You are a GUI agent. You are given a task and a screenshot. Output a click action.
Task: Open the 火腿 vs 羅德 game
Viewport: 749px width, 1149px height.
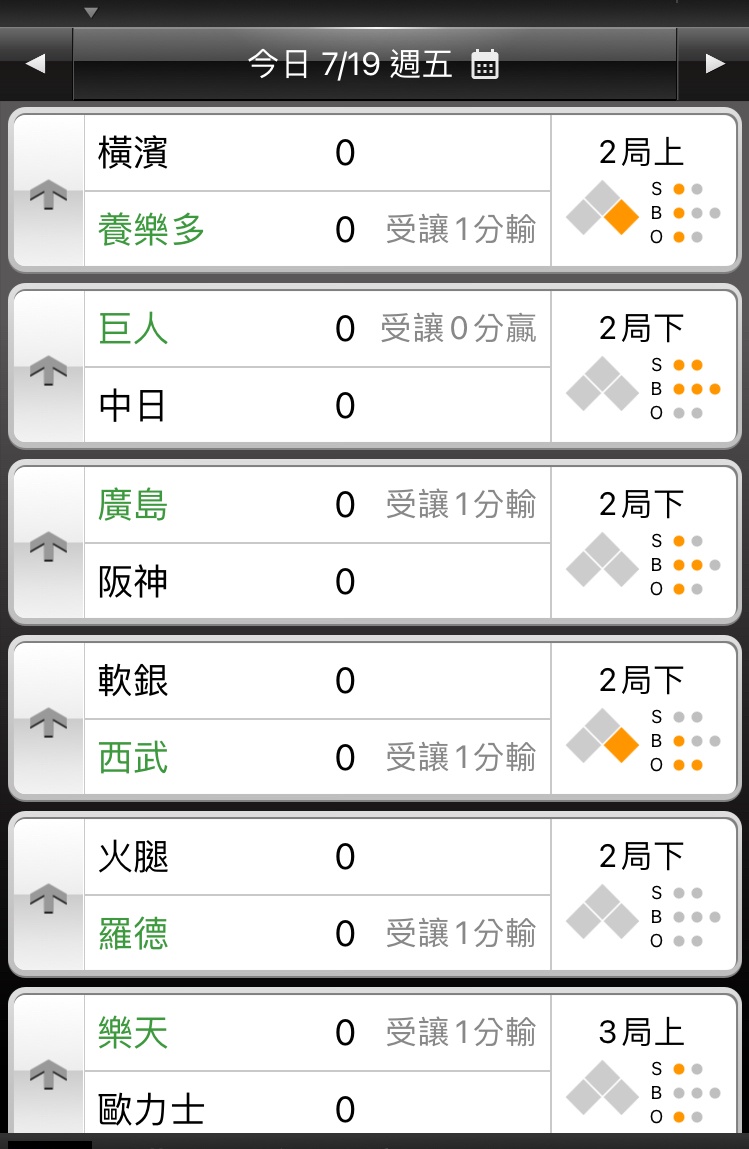[317, 895]
